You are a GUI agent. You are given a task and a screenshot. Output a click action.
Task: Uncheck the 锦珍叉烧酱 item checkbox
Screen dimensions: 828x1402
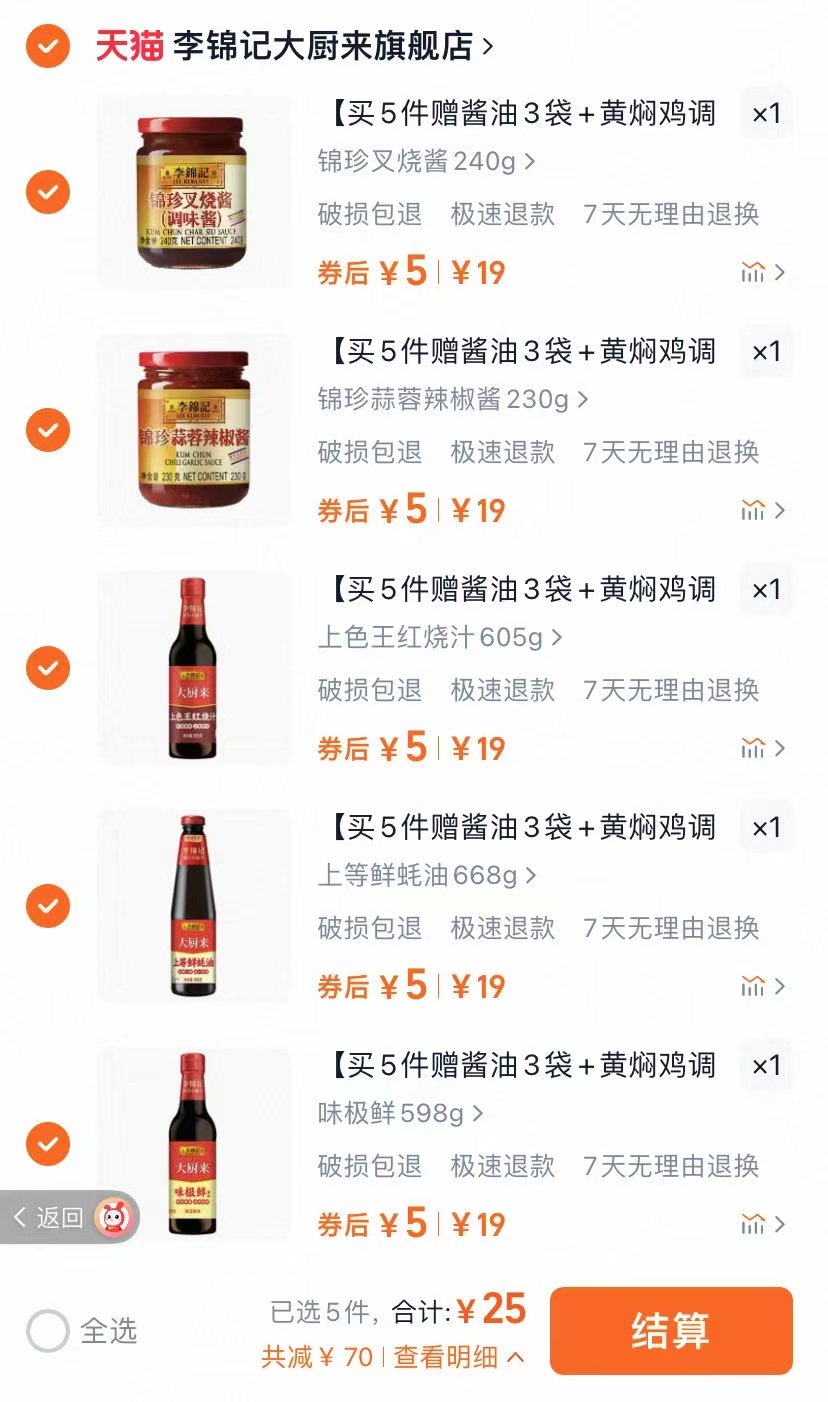tap(47, 192)
